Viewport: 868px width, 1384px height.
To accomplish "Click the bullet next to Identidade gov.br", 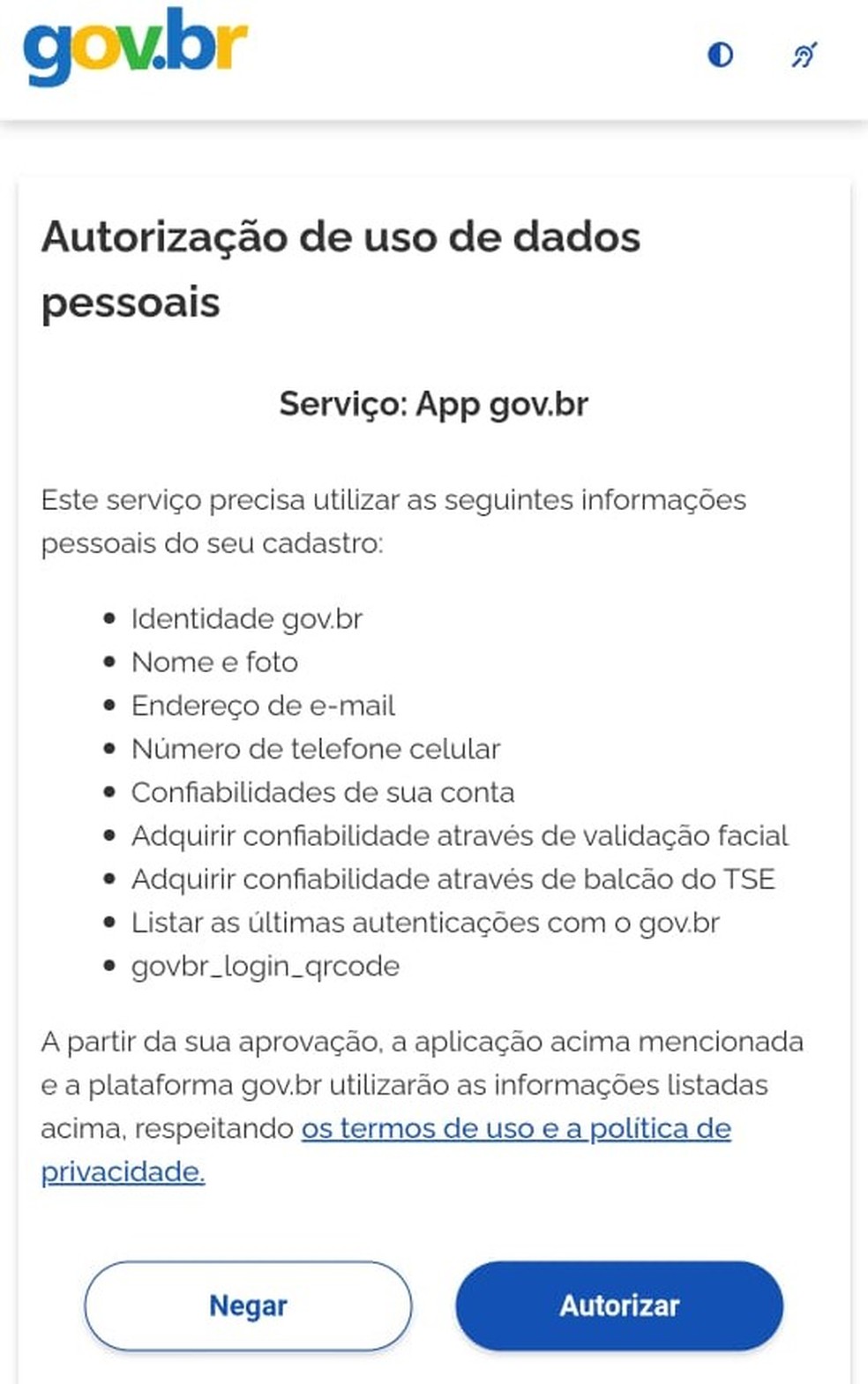I will [x=109, y=618].
